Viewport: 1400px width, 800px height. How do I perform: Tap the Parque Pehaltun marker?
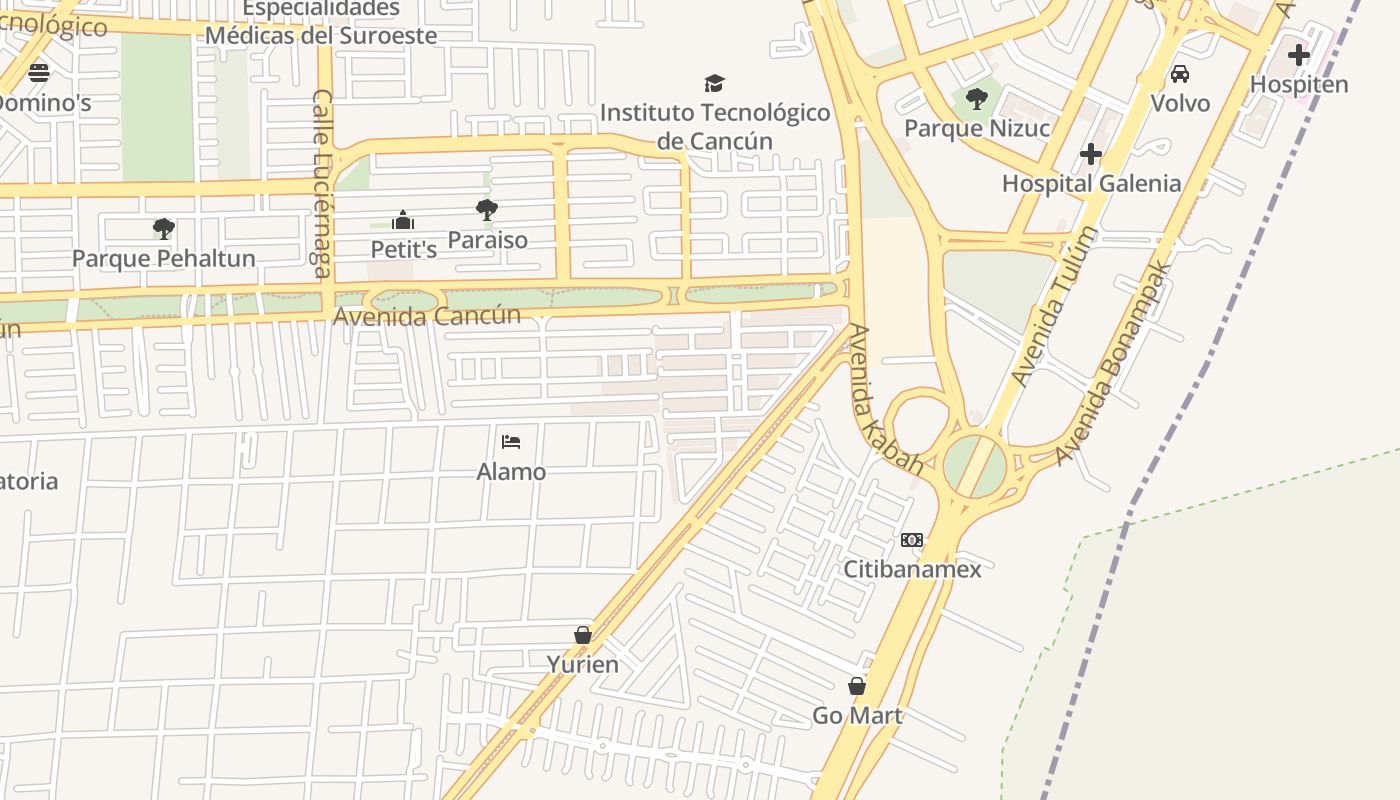pos(164,229)
